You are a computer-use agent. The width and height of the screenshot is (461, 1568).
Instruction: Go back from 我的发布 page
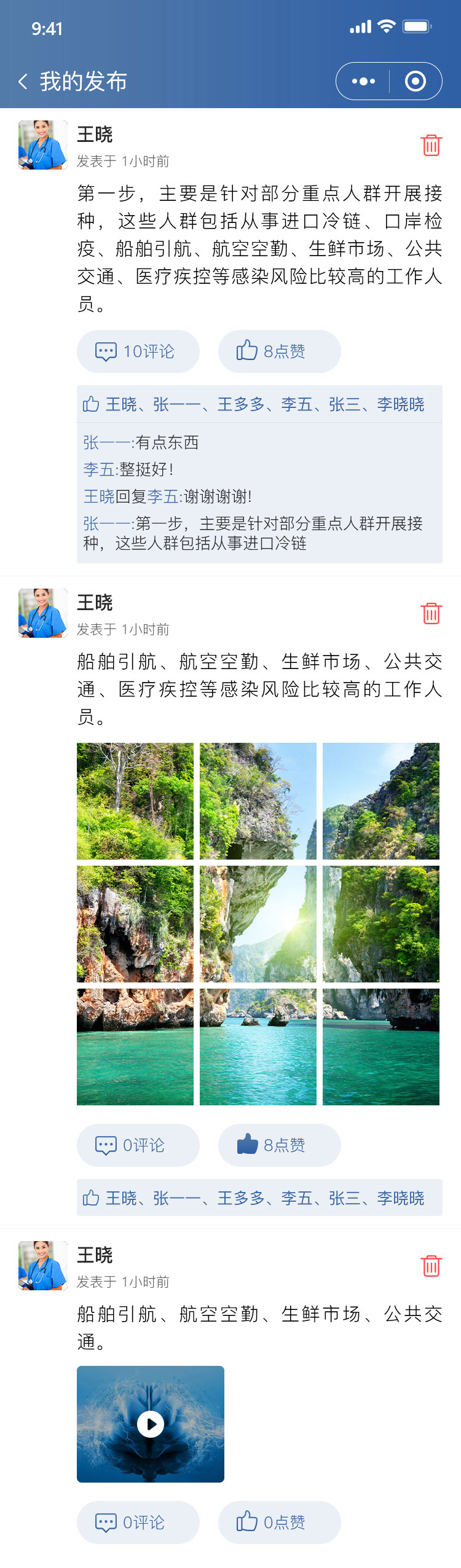23,81
